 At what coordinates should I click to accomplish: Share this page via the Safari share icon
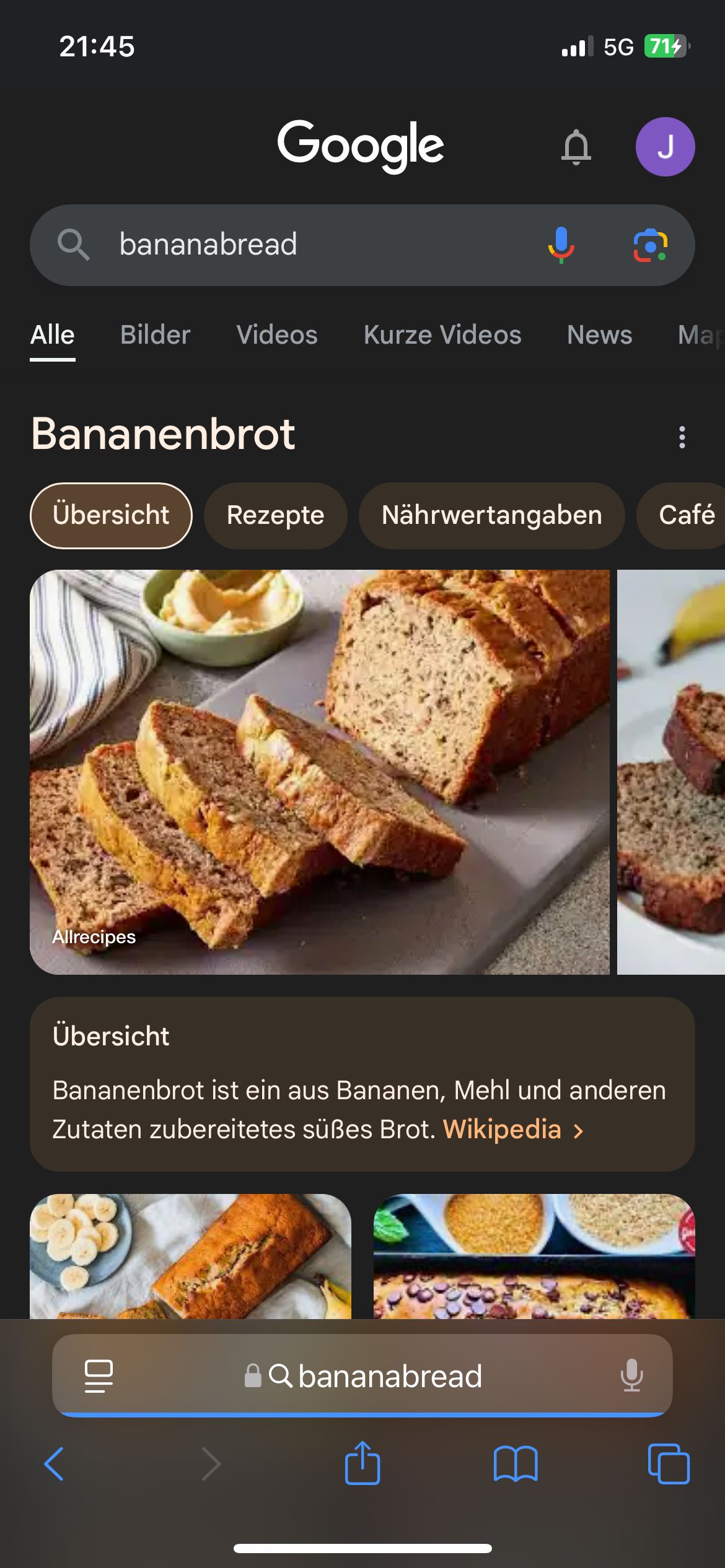tap(362, 1464)
